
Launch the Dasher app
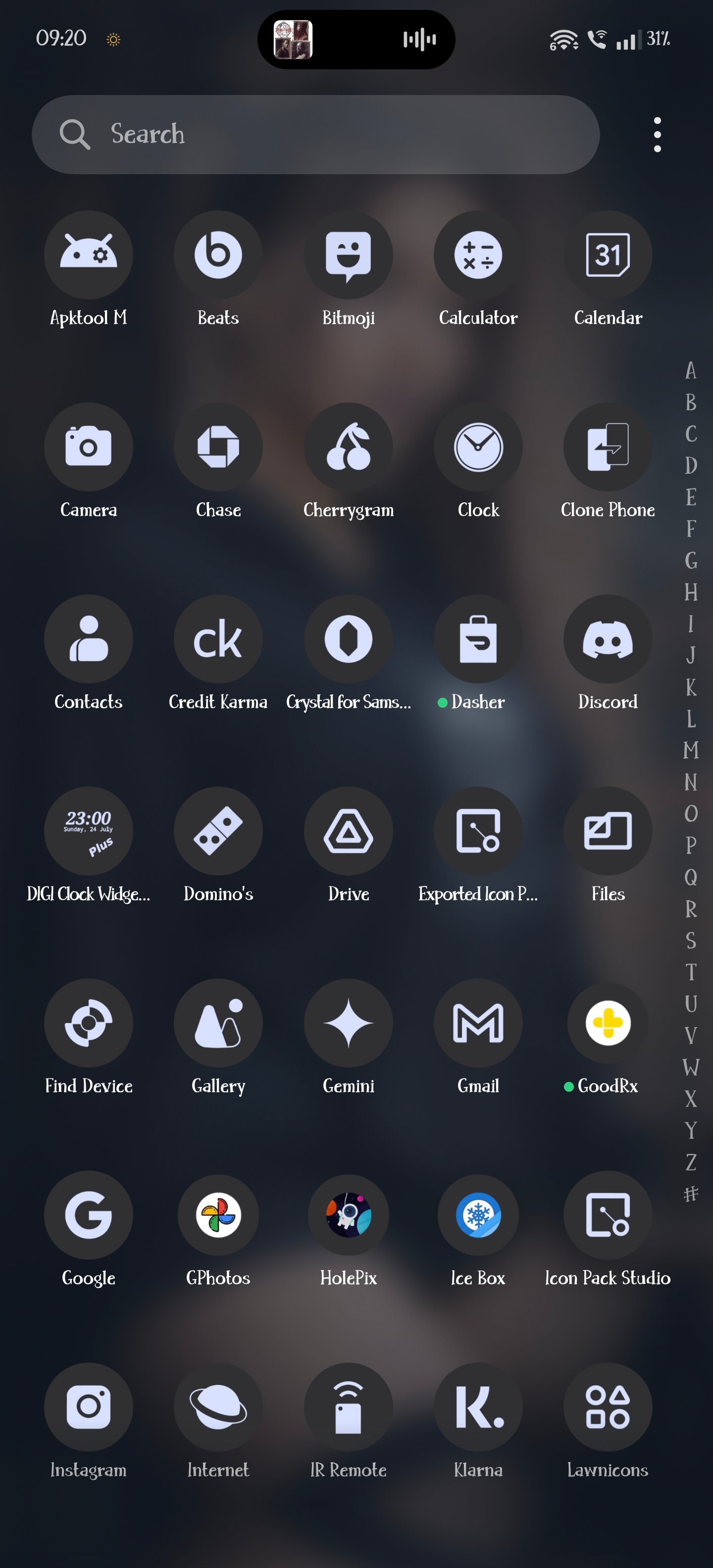click(x=478, y=639)
